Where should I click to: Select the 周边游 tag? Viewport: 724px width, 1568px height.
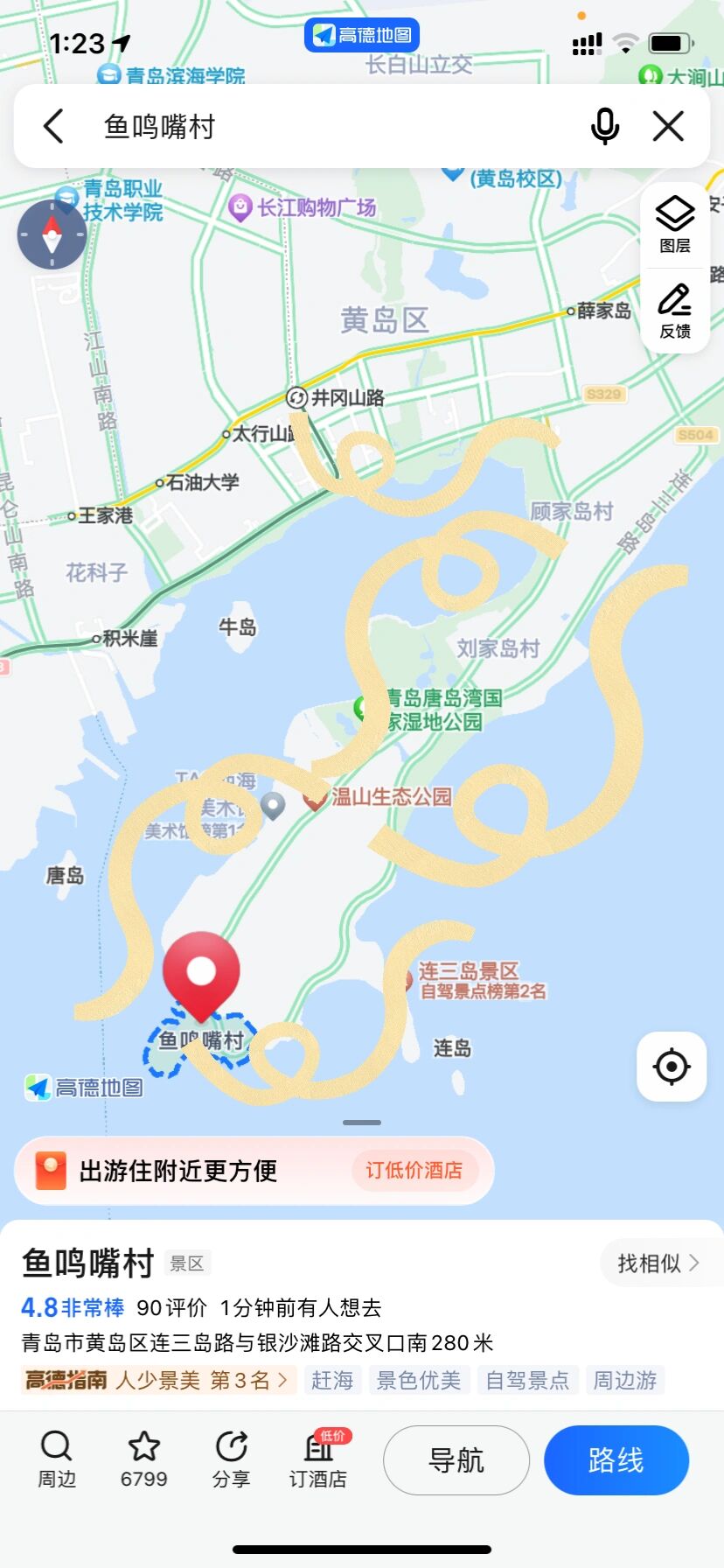pyautogui.click(x=624, y=1380)
